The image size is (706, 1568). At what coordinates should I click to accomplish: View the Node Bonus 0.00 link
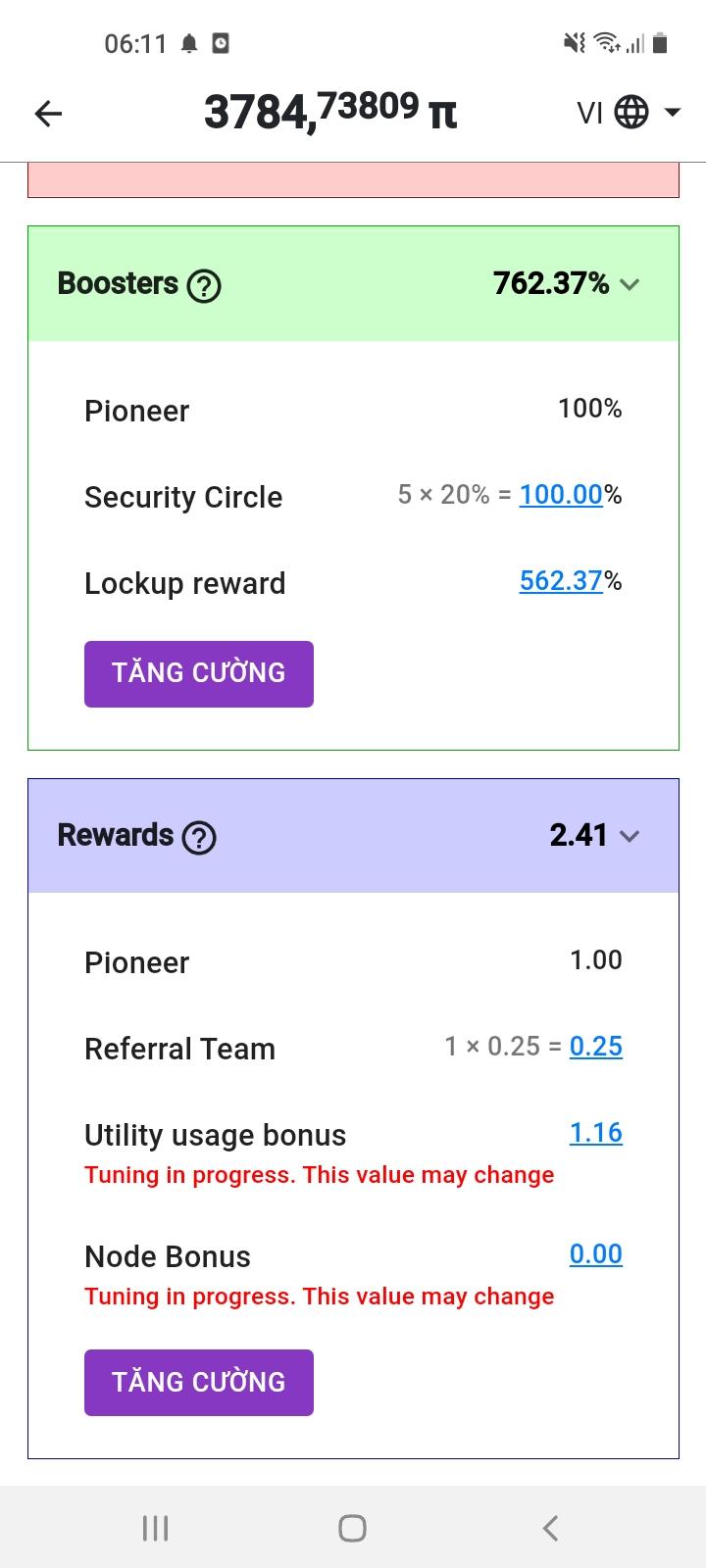pos(595,1254)
